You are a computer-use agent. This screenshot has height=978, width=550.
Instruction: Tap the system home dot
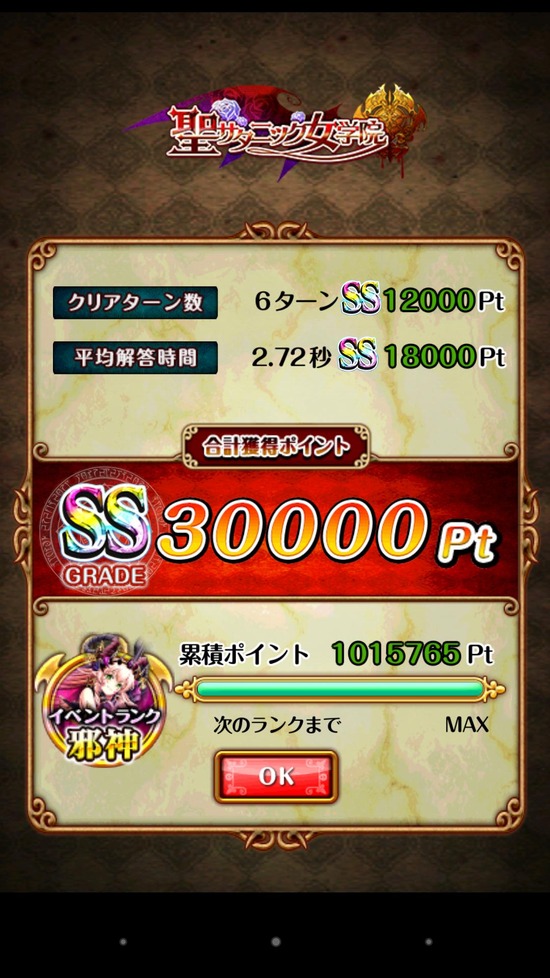[276, 942]
